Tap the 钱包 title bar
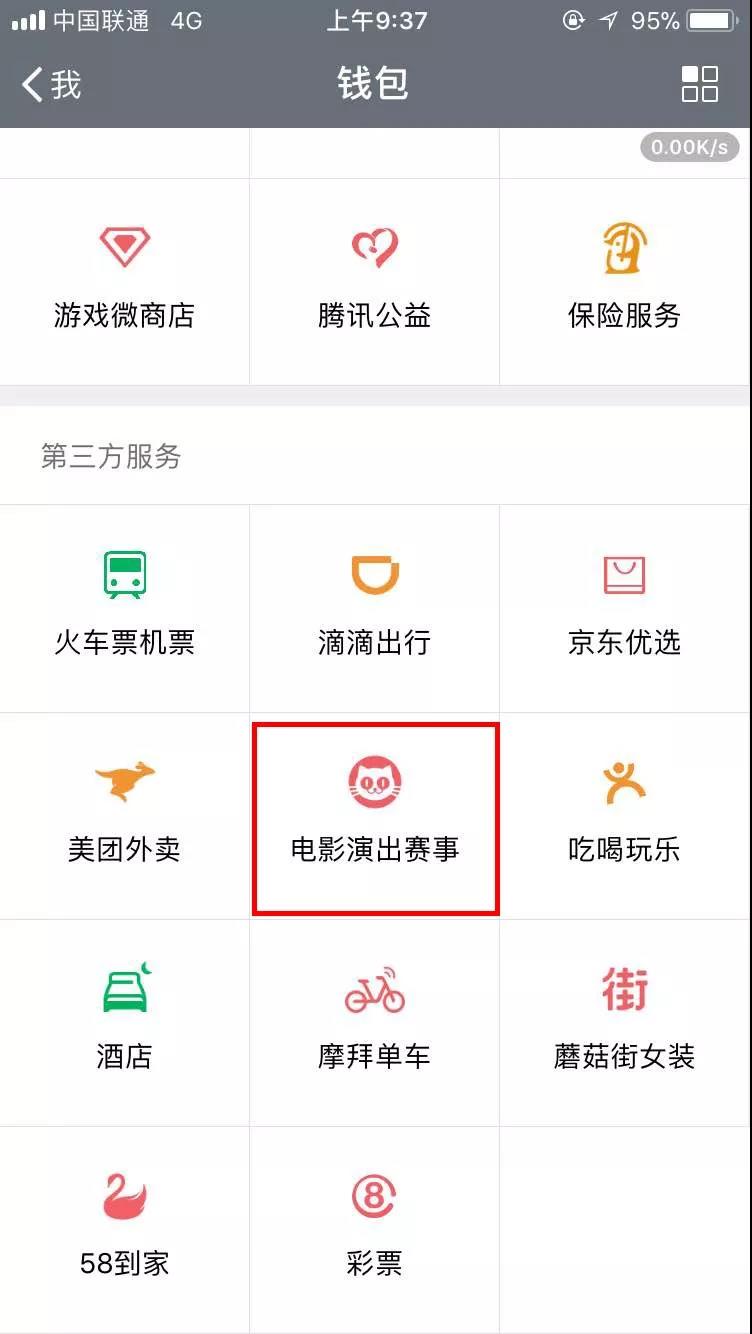Viewport: 752px width, 1334px height. pyautogui.click(x=374, y=85)
